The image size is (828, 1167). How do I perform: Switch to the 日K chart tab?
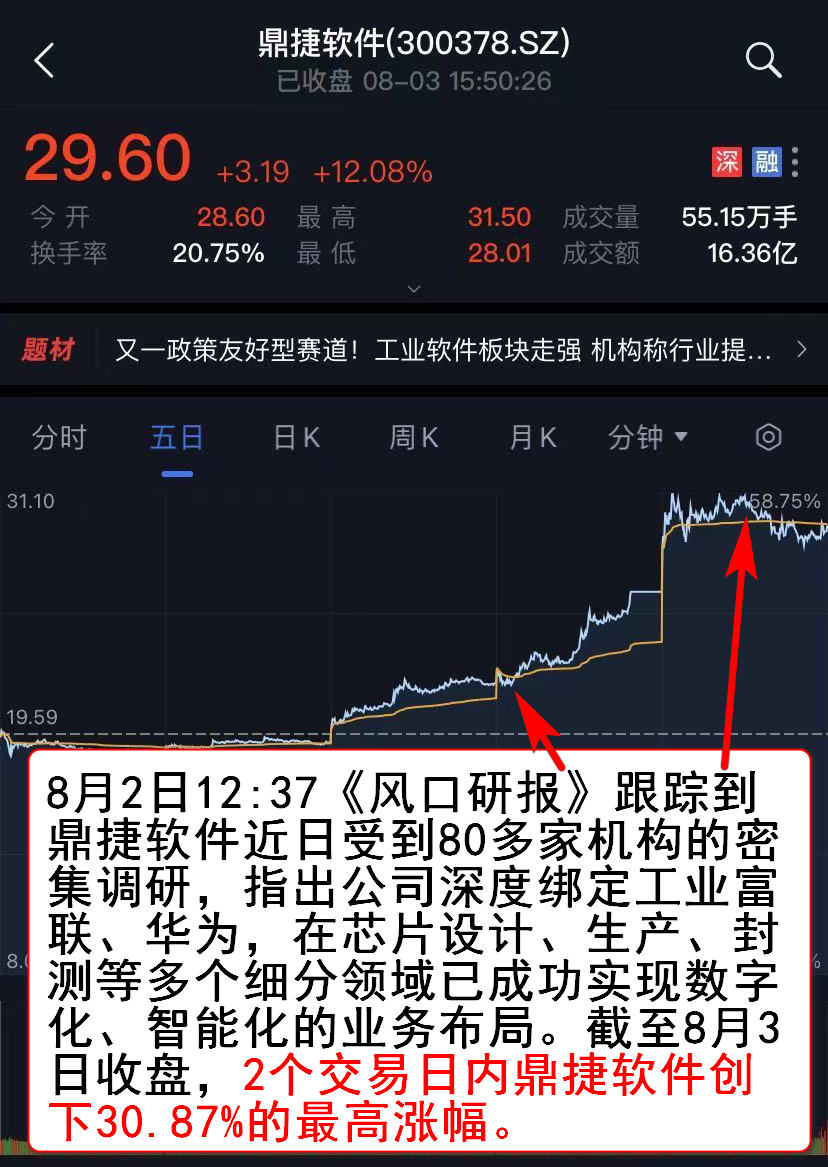click(296, 438)
